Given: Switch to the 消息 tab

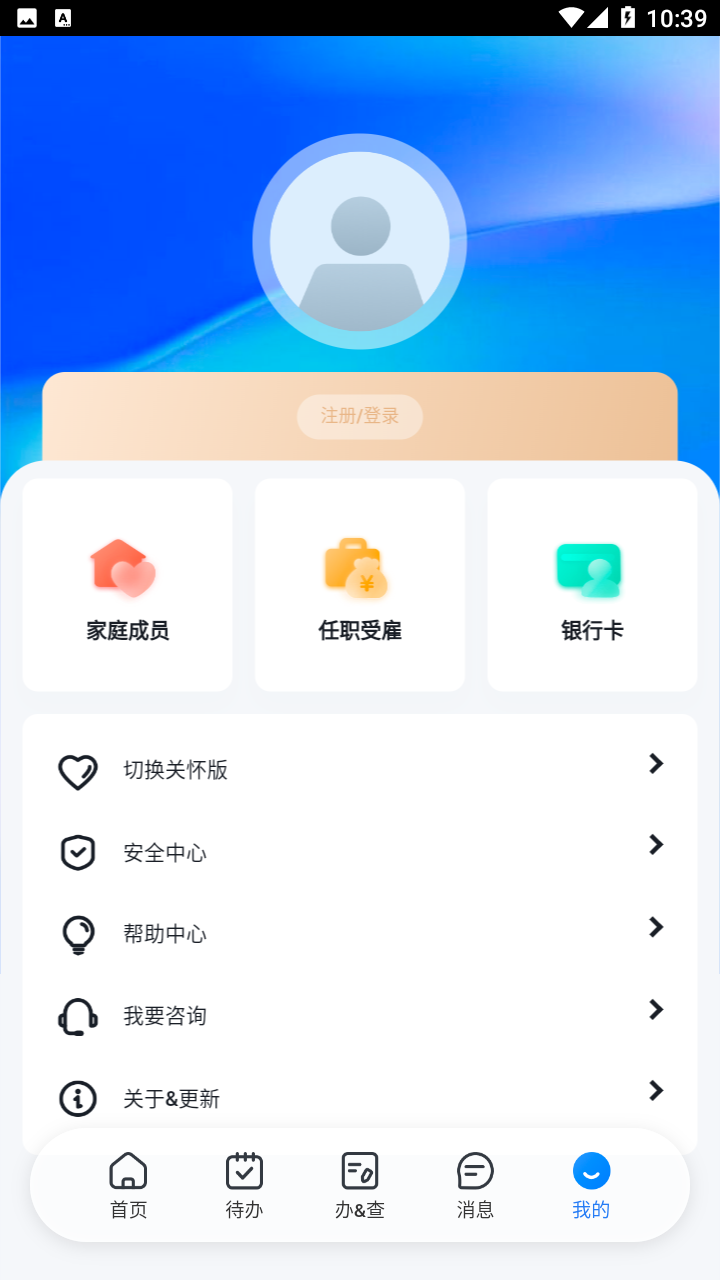Looking at the screenshot, I should click(475, 1186).
